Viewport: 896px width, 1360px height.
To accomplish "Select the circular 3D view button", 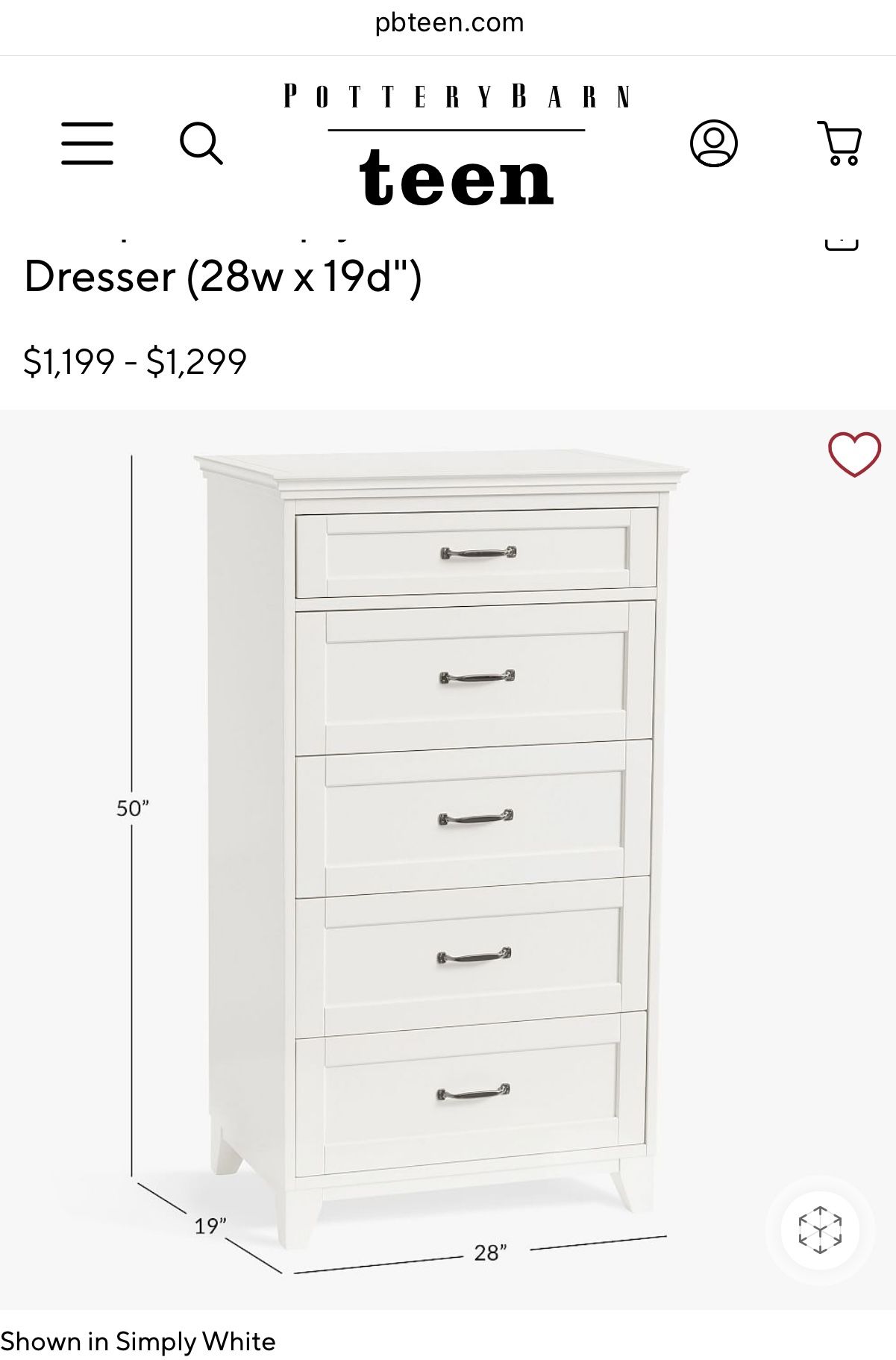I will point(821,1229).
